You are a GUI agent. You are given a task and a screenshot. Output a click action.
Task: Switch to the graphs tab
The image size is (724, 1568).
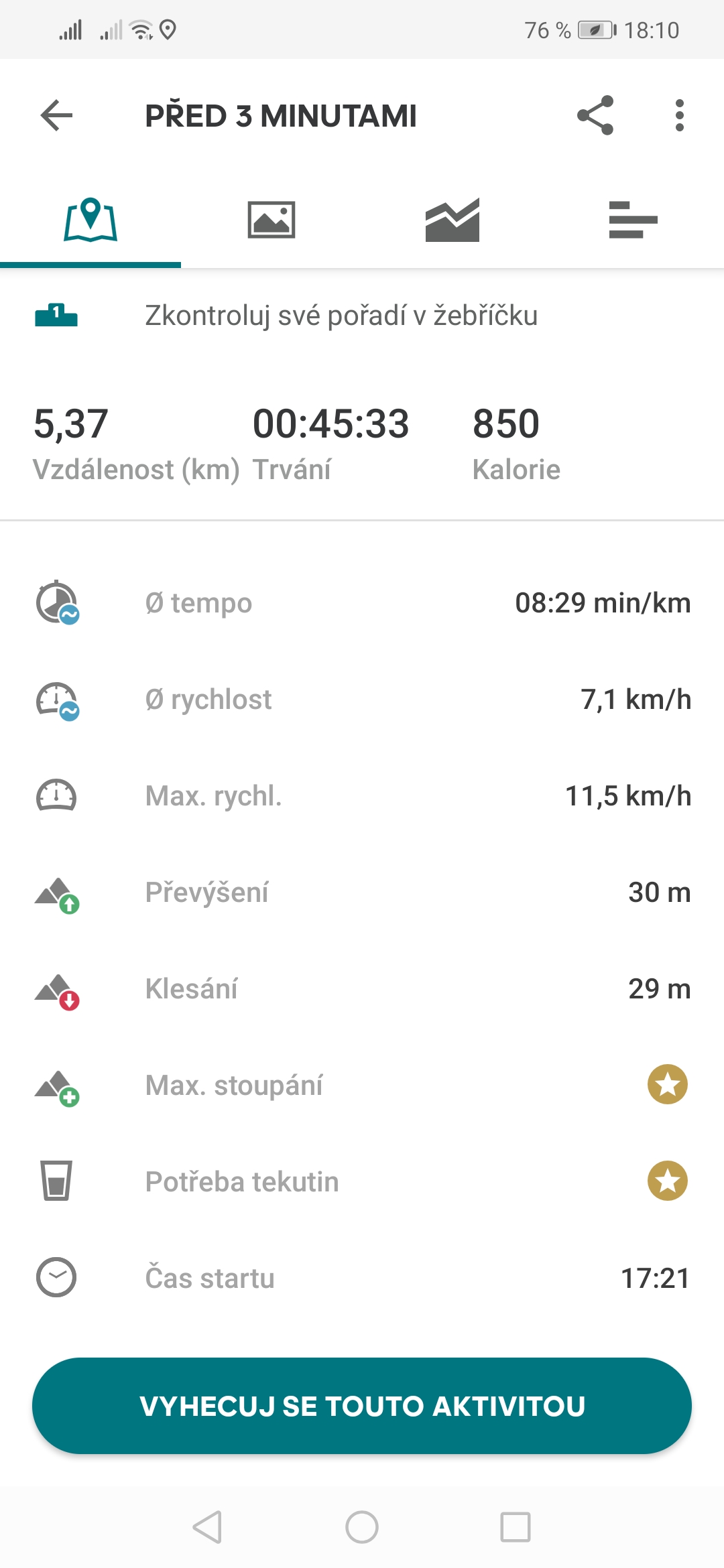[452, 220]
